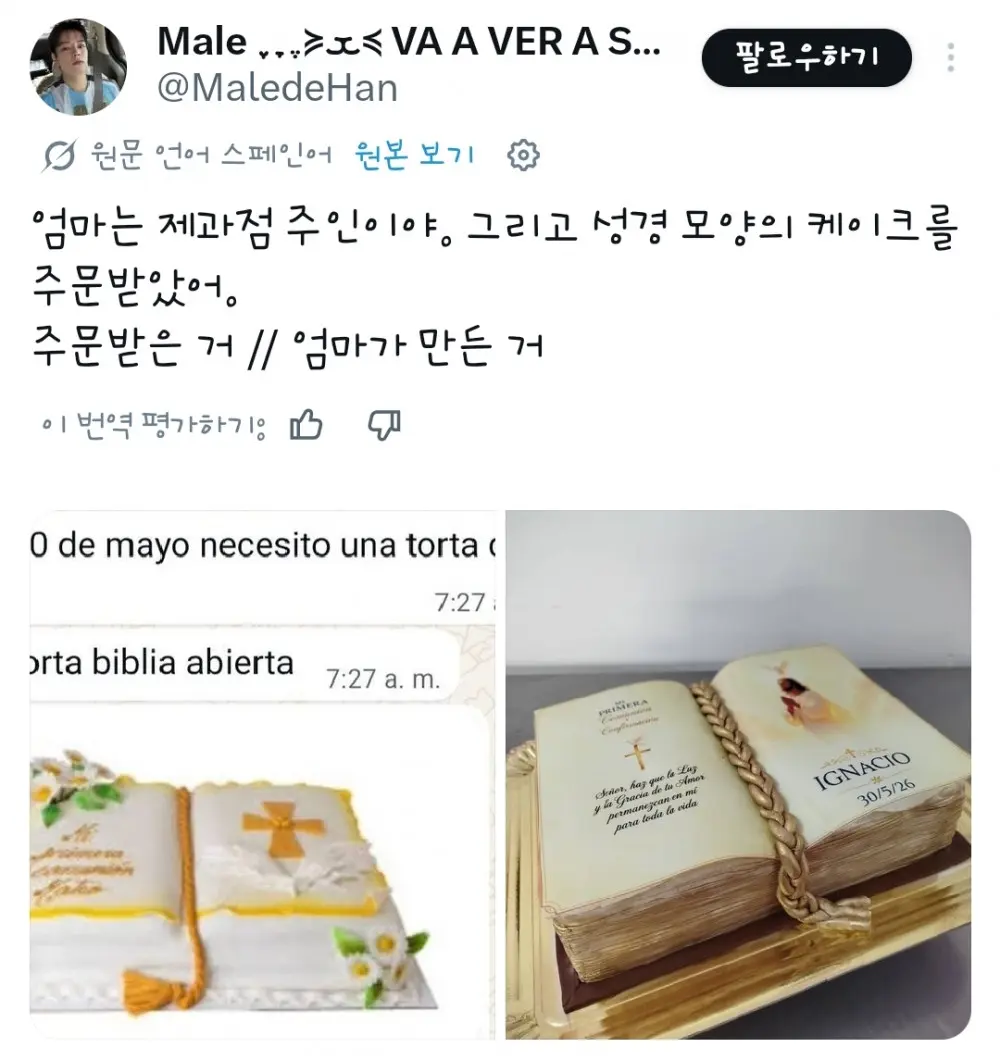Screen dimensions: 1000x1060
Task: Open translation settings gear icon
Action: click(x=523, y=155)
